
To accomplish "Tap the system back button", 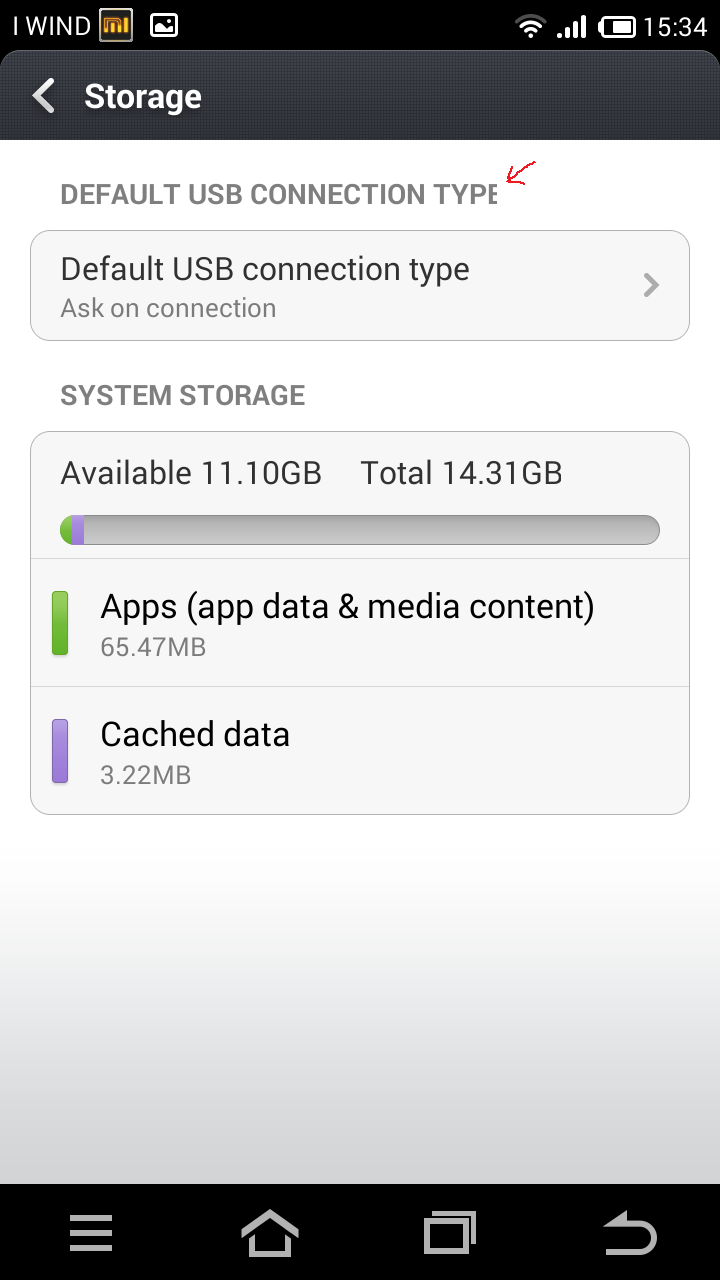I will 630,1232.
